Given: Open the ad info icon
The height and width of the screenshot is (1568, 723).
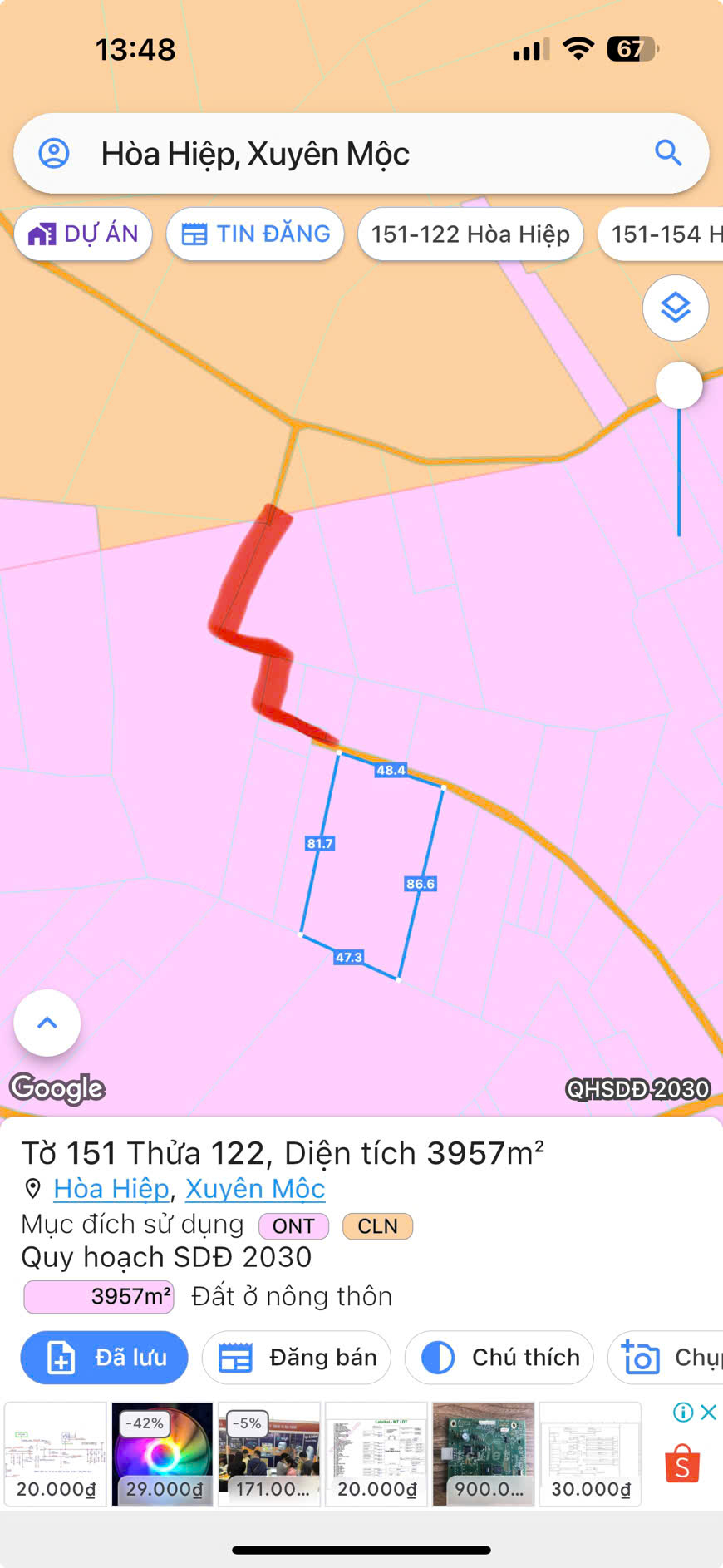Looking at the screenshot, I should tap(683, 1412).
